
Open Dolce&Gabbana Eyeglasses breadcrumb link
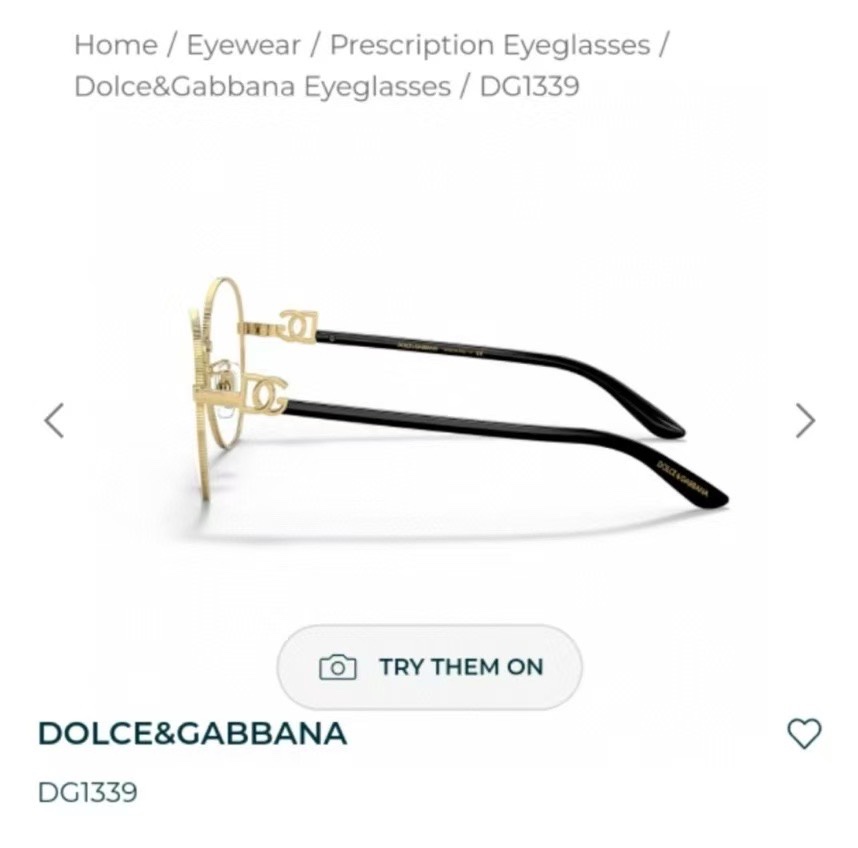coord(262,86)
